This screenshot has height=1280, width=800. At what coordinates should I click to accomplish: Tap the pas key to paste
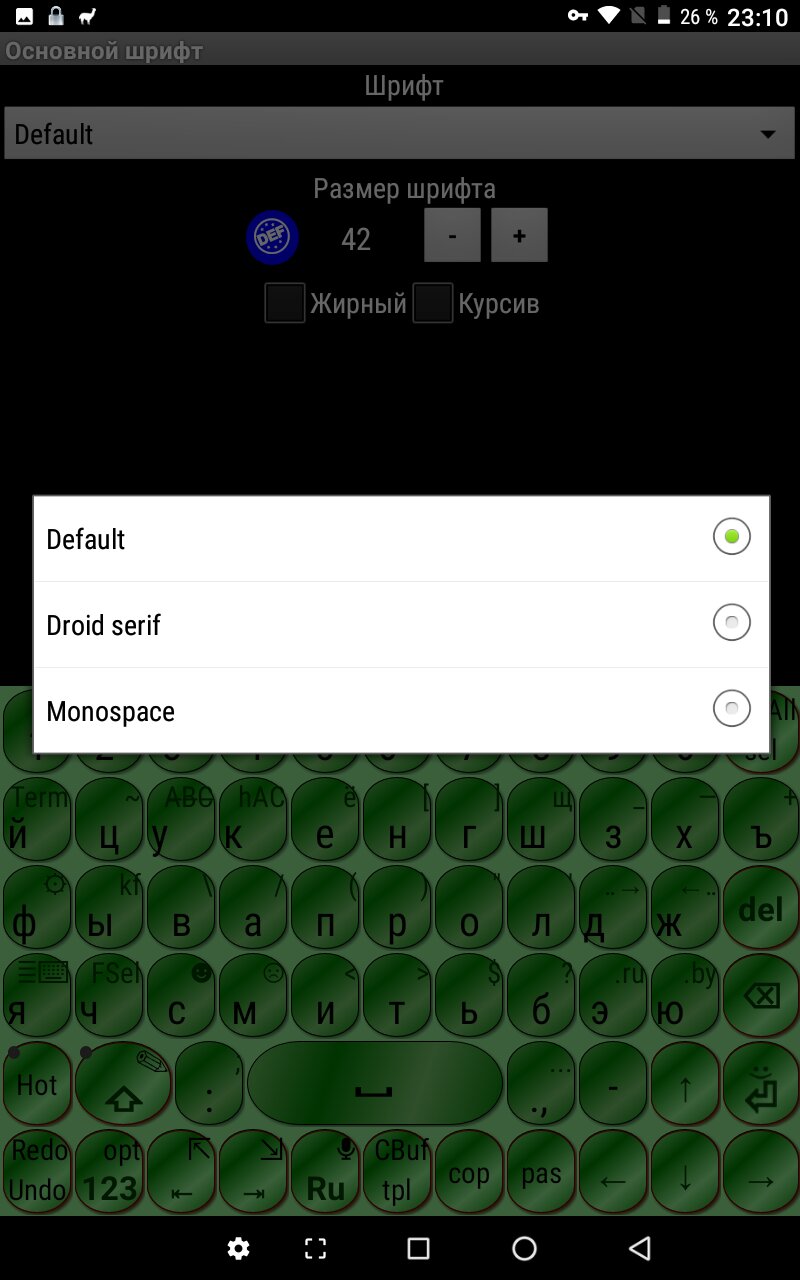coord(541,1171)
